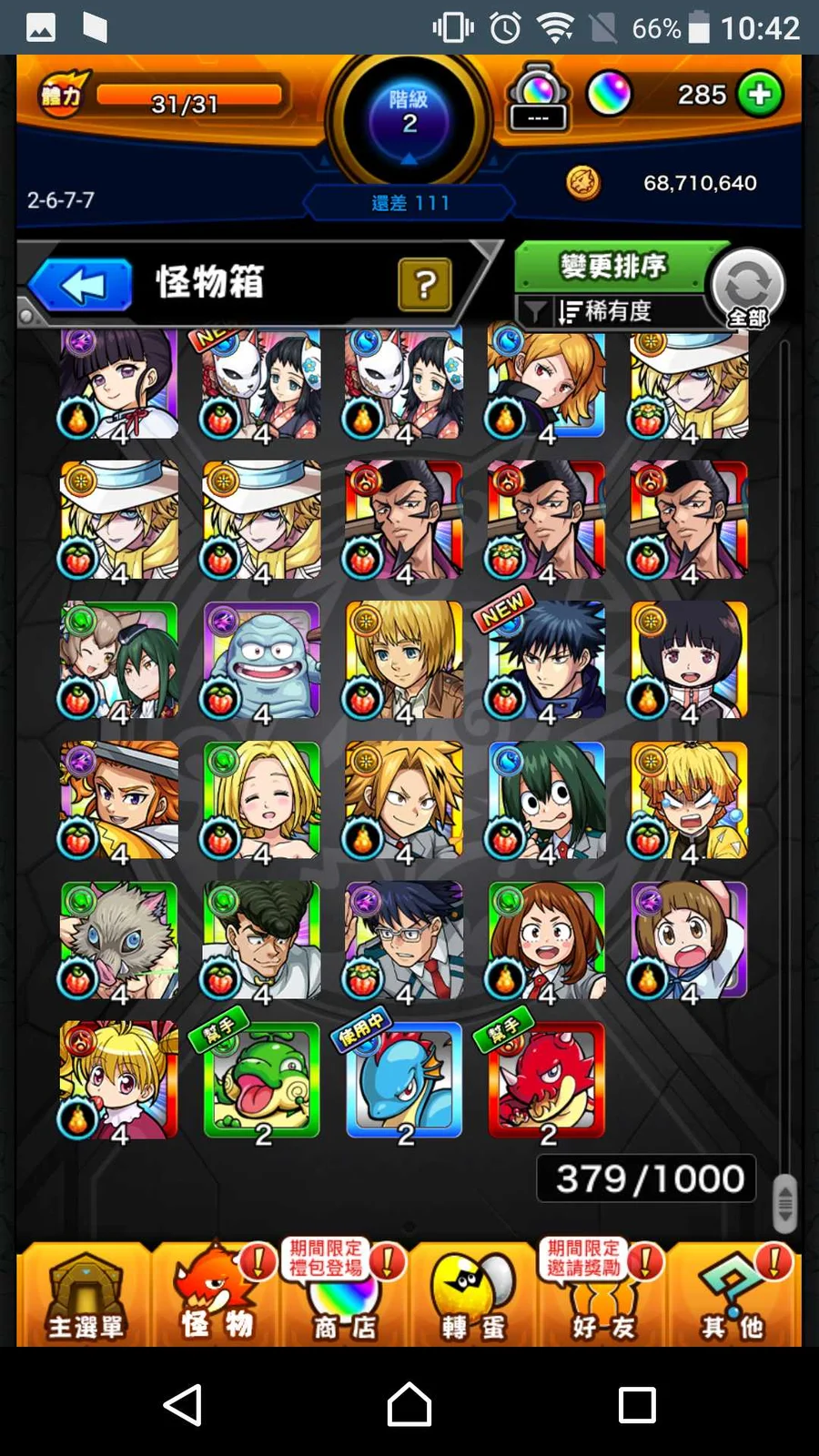This screenshot has height=1456, width=819.
Task: Select the purple-framed blue blob monster
Action: click(261, 660)
